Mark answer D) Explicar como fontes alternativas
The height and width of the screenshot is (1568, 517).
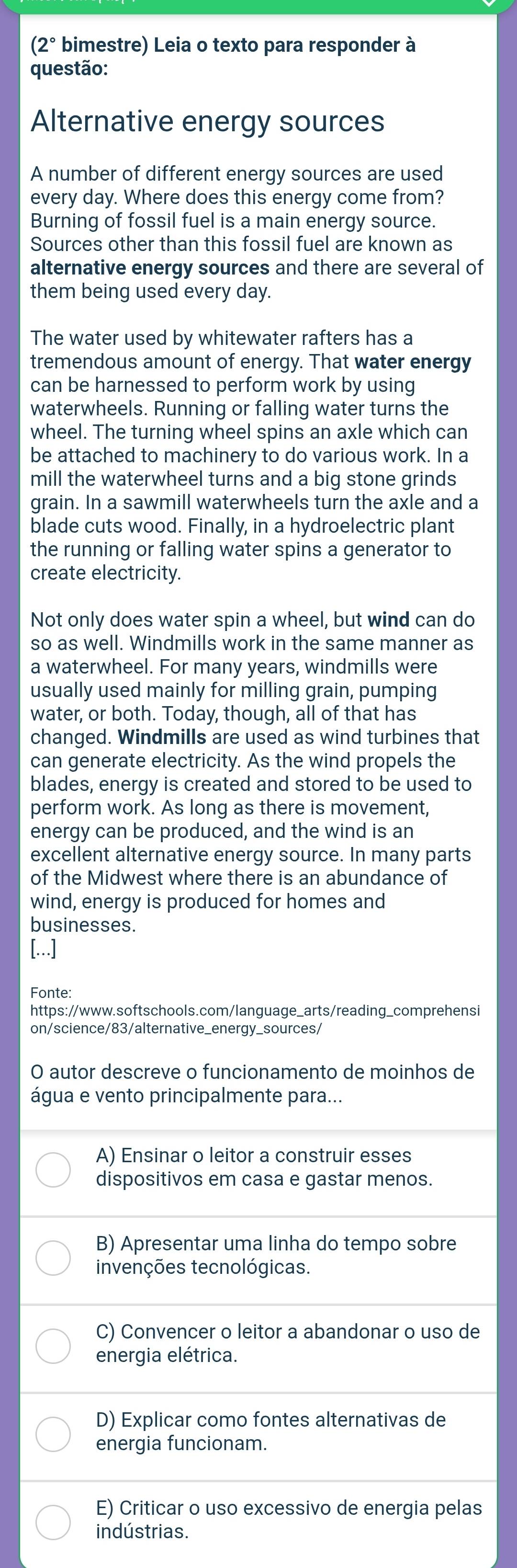click(x=53, y=1434)
